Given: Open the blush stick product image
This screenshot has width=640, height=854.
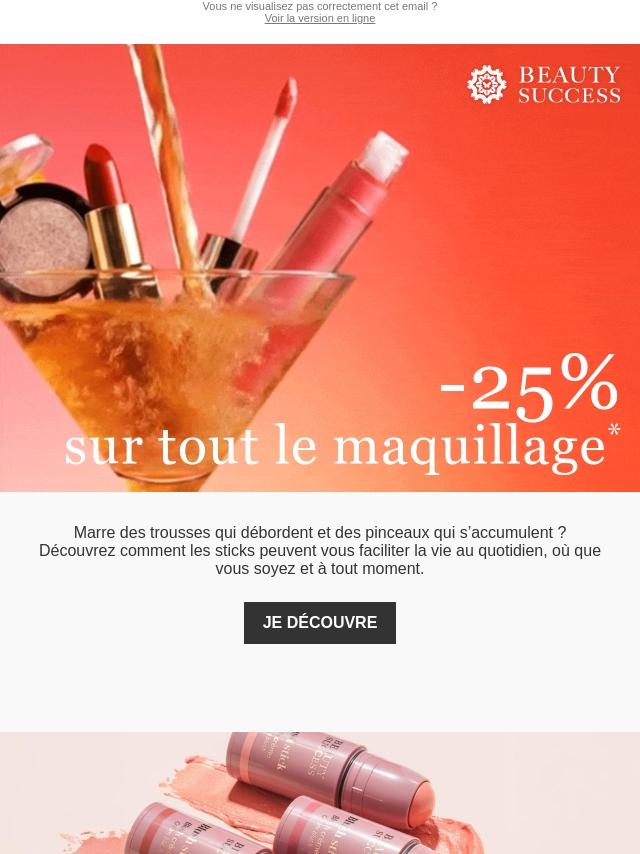Looking at the screenshot, I should [x=320, y=795].
